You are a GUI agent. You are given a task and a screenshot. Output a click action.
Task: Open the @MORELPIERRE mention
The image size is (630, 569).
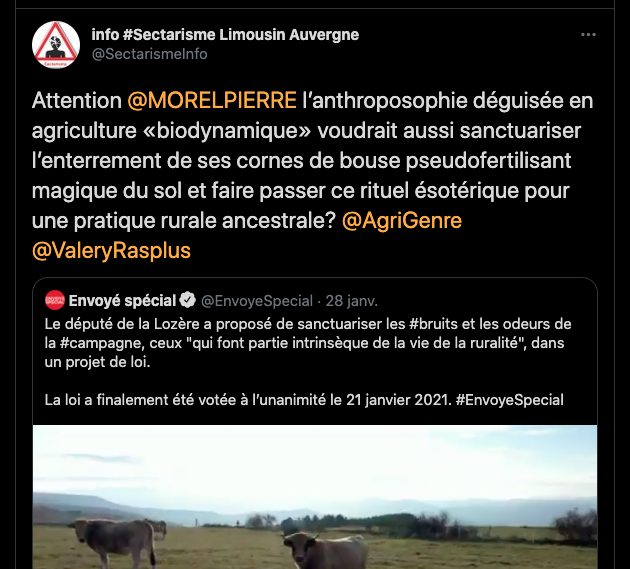click(x=212, y=101)
